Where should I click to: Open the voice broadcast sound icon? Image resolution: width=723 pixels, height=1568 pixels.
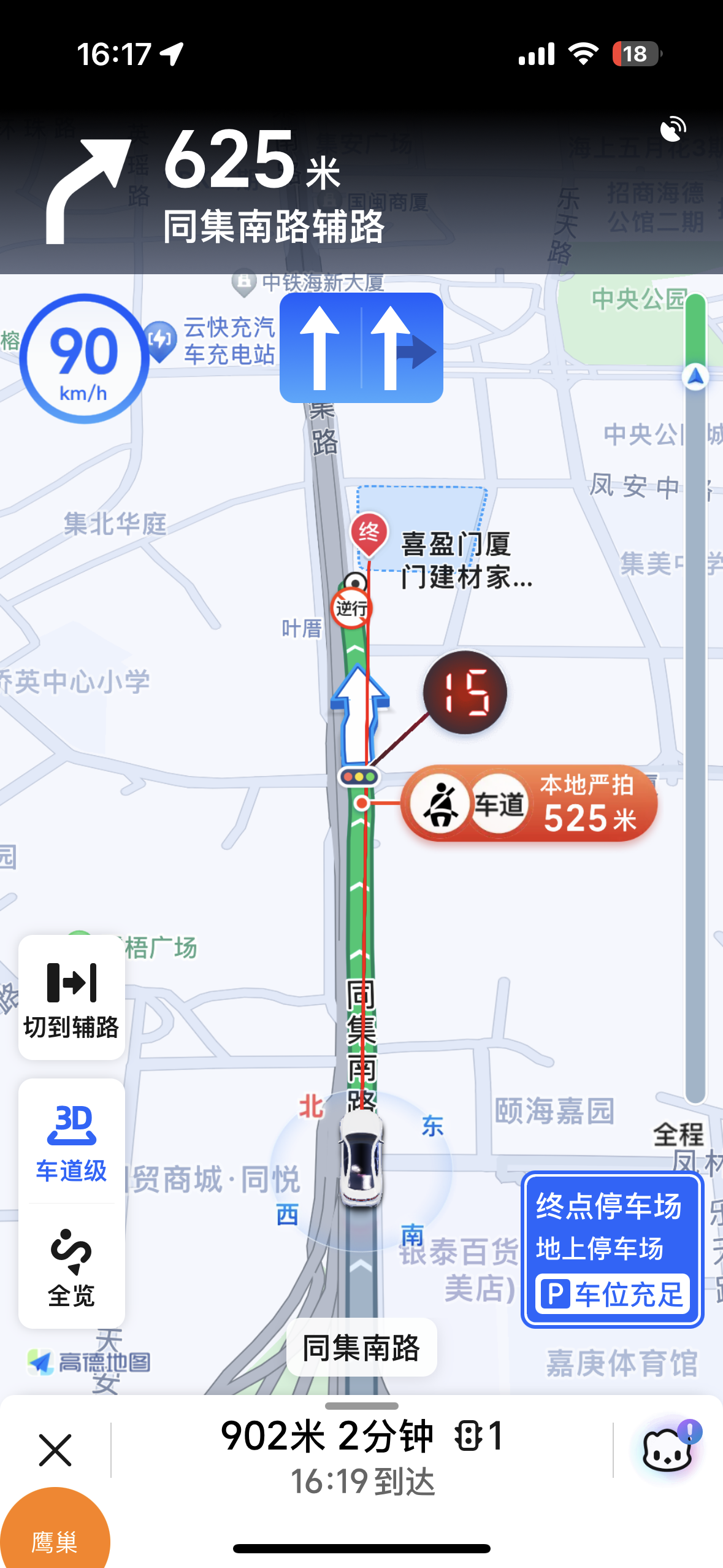pyautogui.click(x=673, y=129)
